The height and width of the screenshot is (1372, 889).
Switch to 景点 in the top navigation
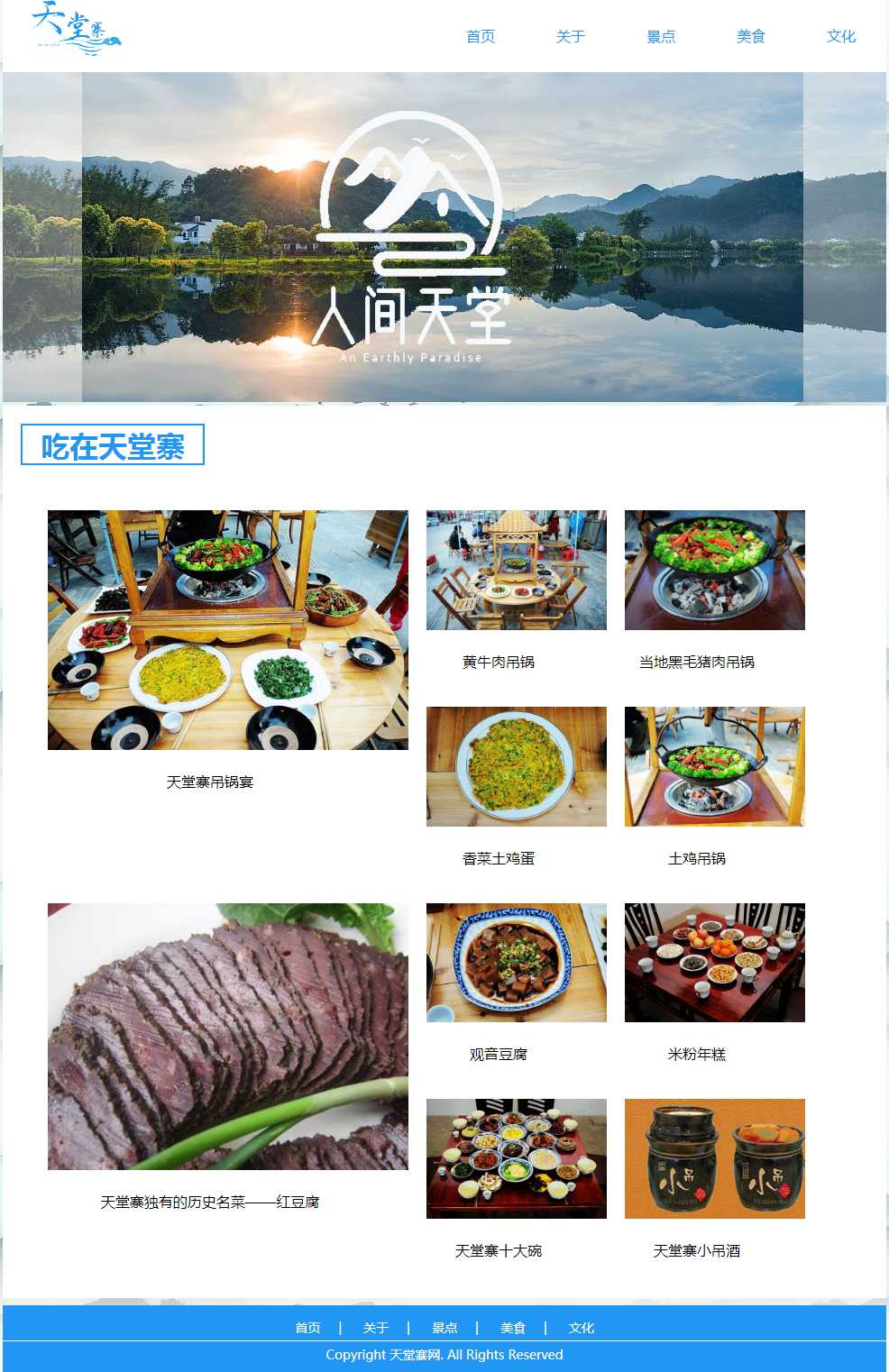(661, 36)
